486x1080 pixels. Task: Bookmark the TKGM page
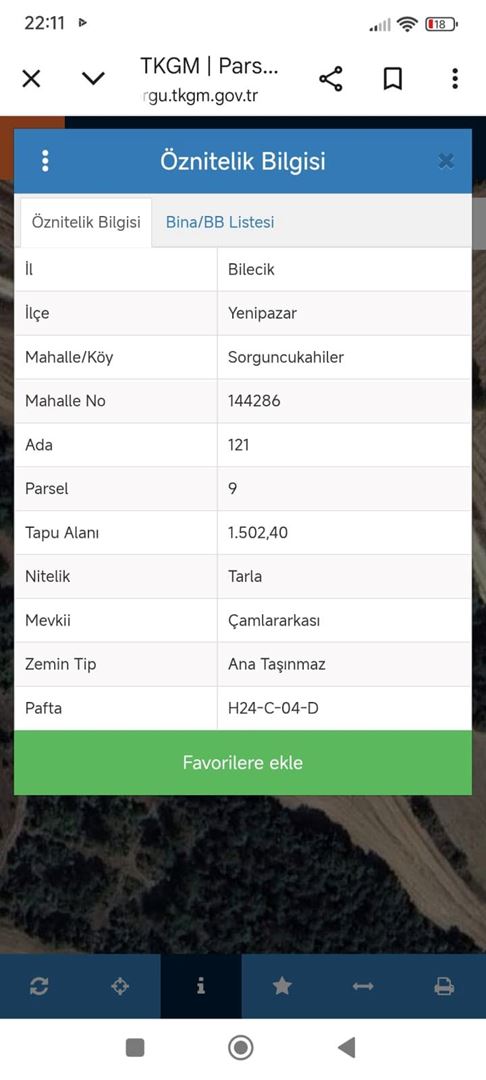tap(392, 79)
